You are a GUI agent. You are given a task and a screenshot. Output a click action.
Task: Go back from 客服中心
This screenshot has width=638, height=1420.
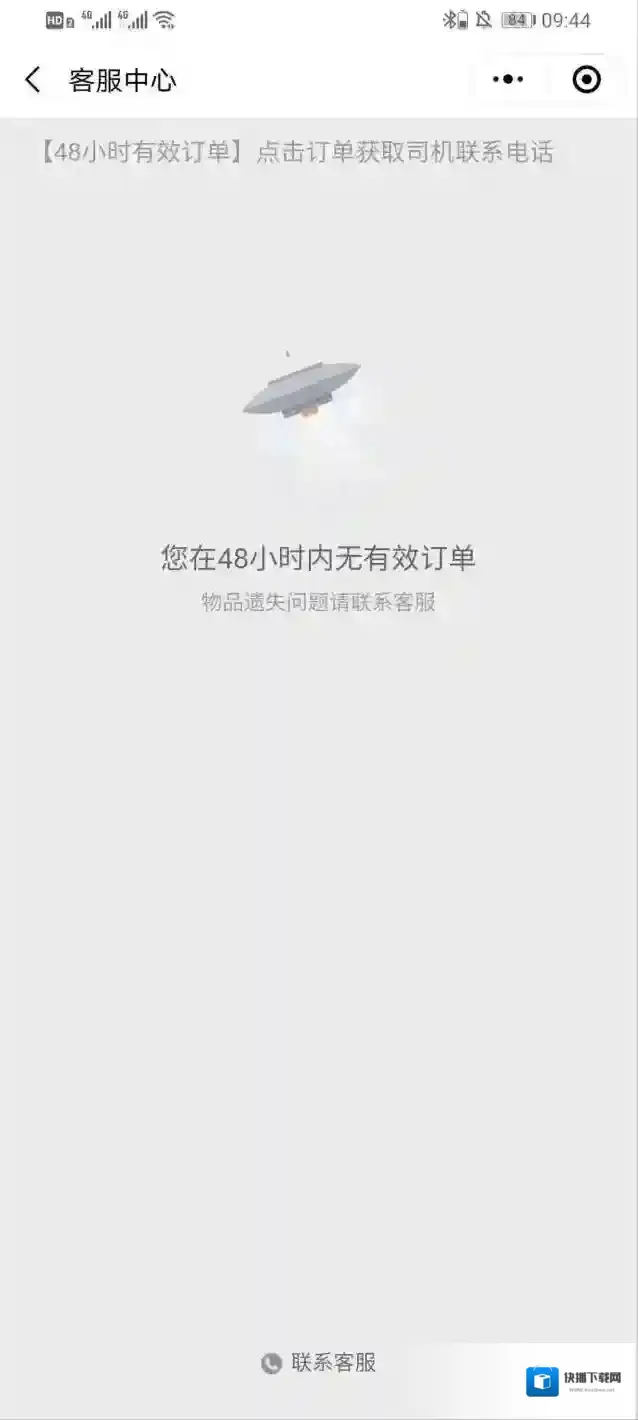pyautogui.click(x=33, y=80)
